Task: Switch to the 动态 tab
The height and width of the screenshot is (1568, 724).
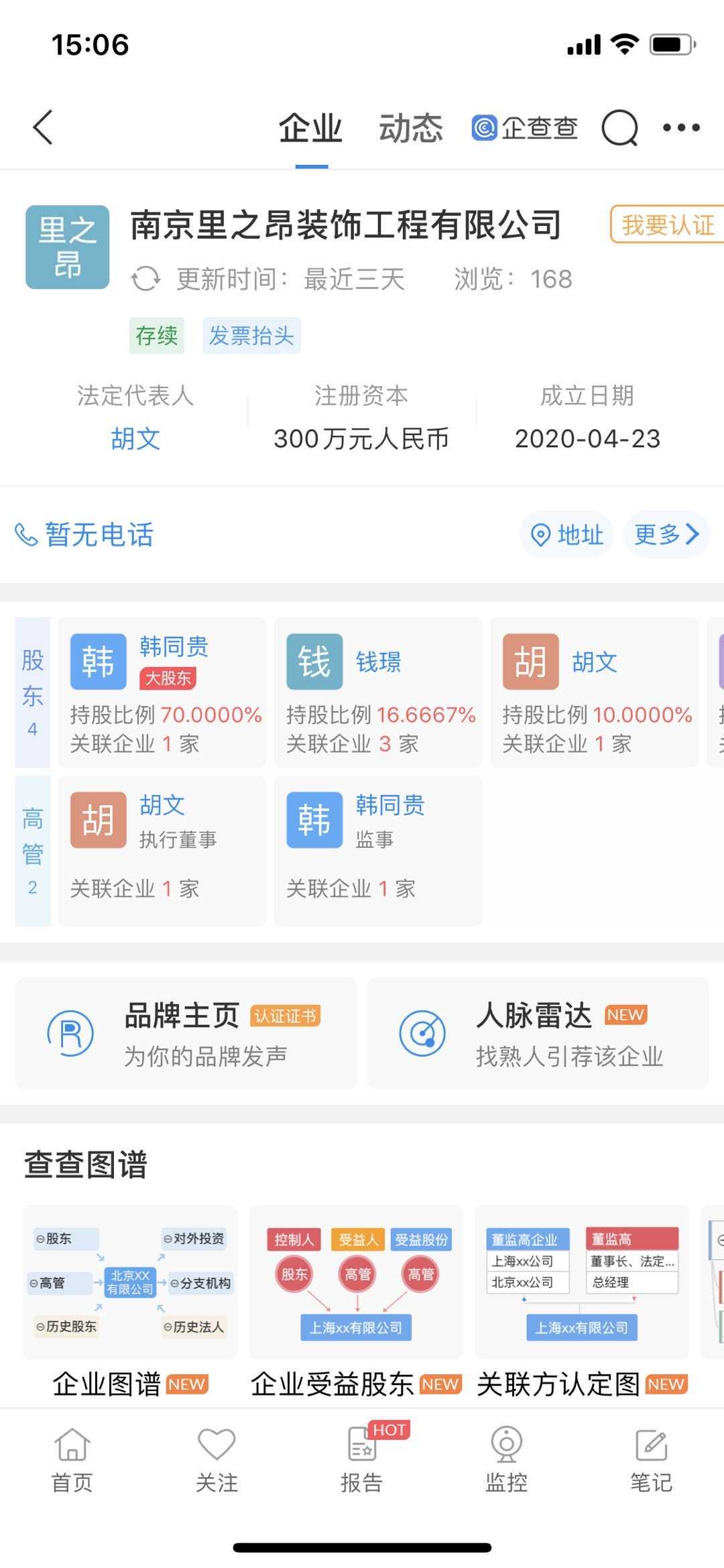Action: (410, 128)
